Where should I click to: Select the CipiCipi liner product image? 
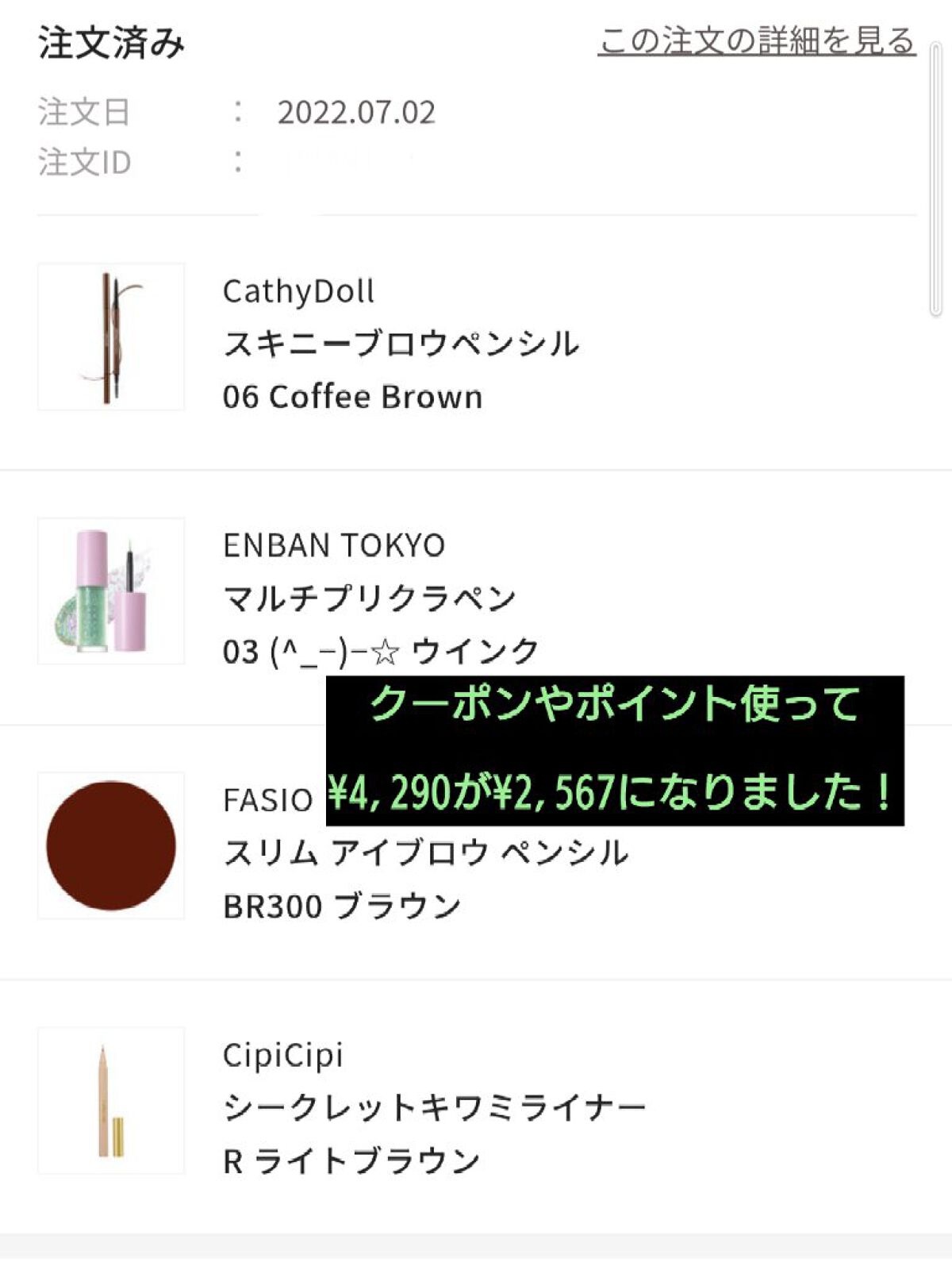point(111,1099)
